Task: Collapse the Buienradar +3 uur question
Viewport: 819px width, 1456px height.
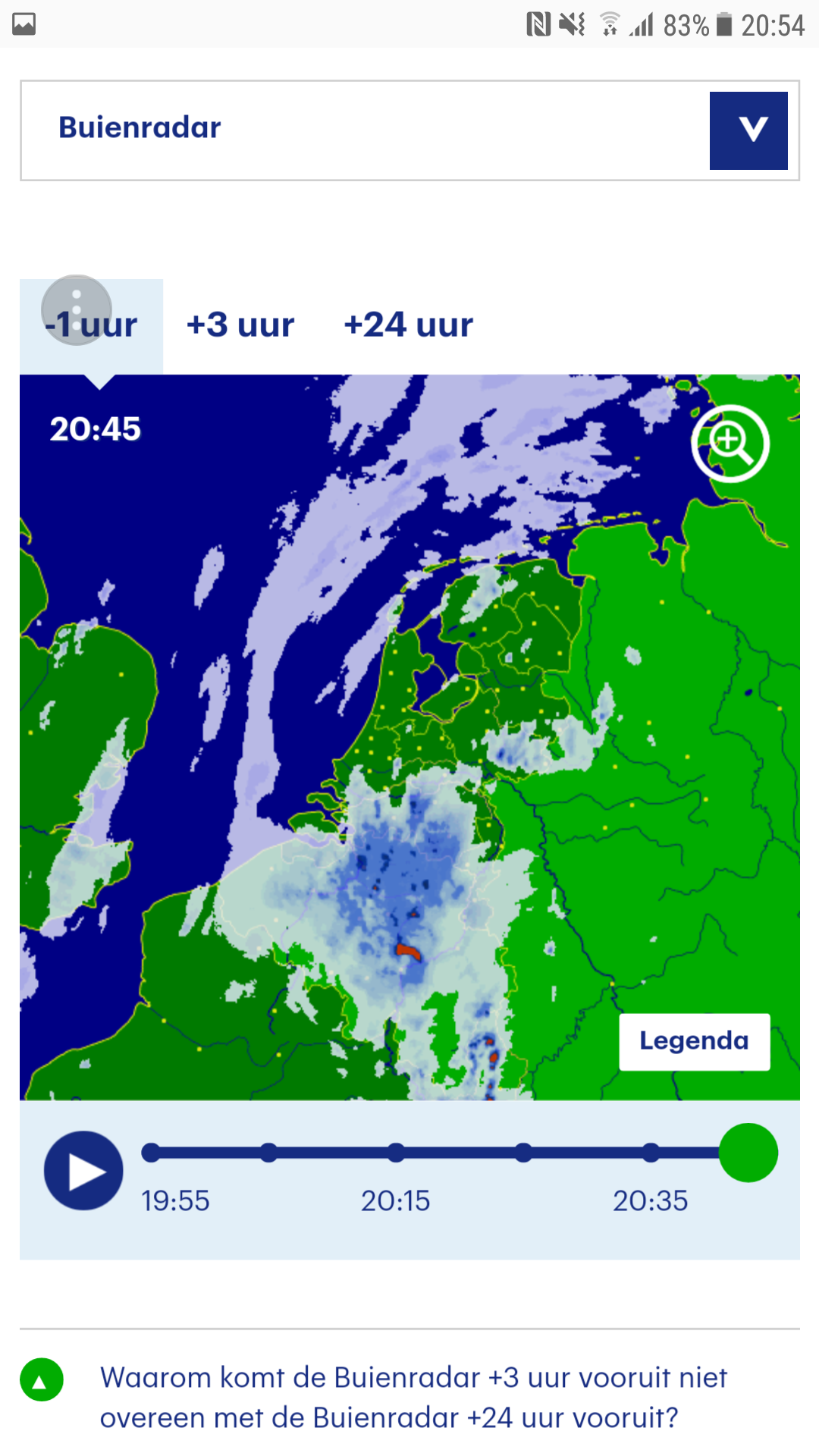Action: [x=42, y=1379]
